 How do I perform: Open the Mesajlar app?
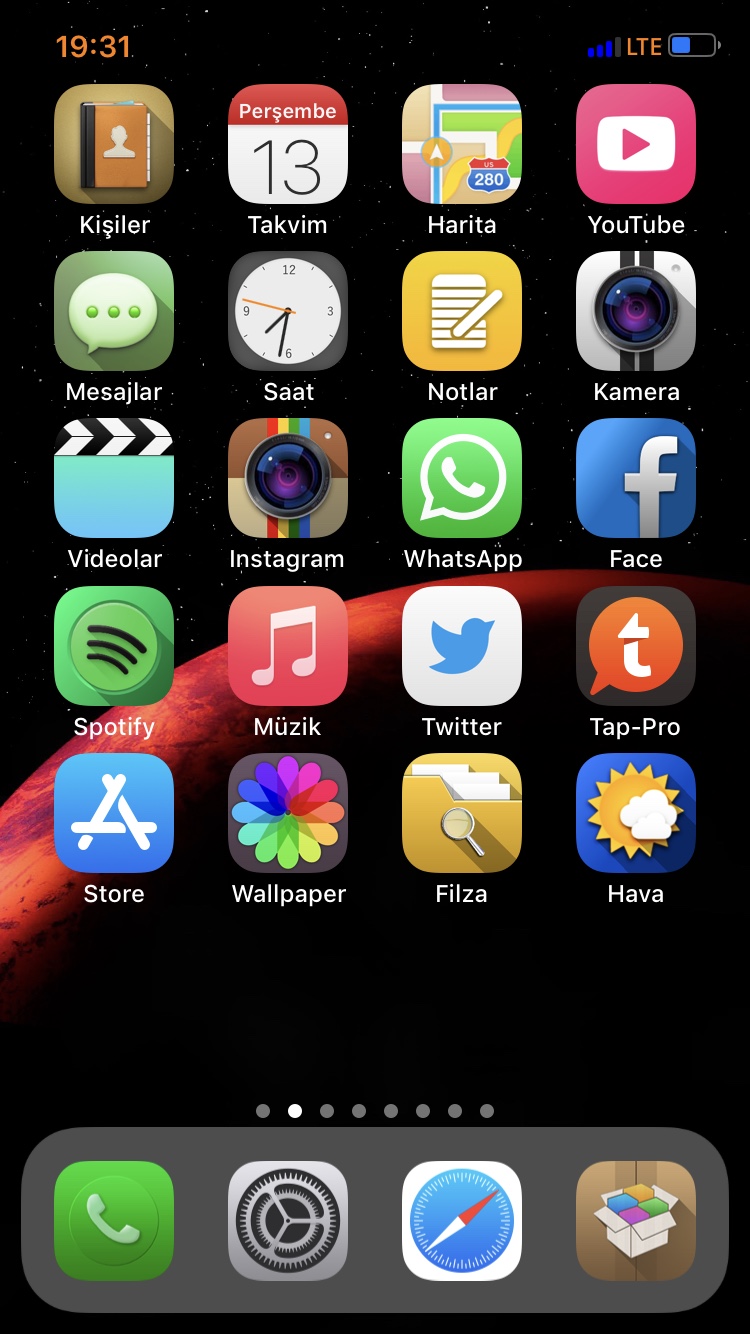(x=114, y=311)
